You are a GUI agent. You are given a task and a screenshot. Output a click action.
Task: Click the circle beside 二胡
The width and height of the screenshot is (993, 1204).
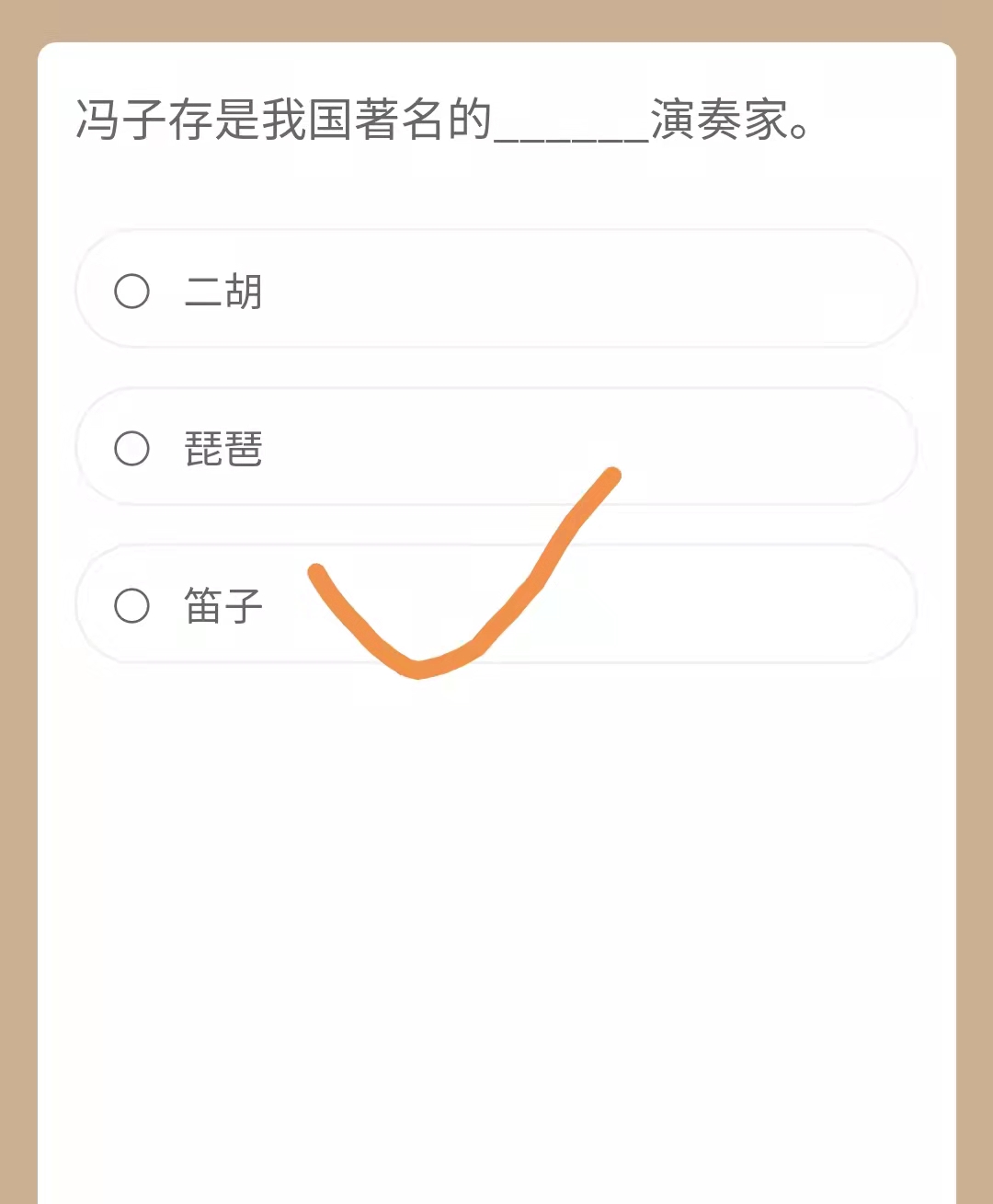pos(132,290)
